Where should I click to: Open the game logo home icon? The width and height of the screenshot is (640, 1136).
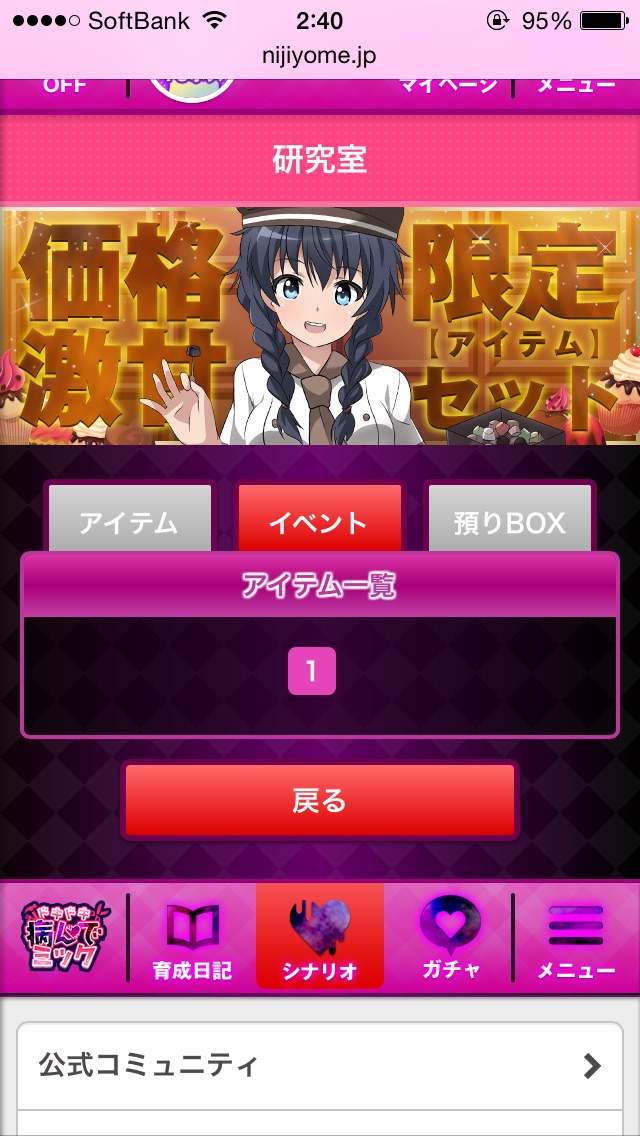(x=65, y=936)
